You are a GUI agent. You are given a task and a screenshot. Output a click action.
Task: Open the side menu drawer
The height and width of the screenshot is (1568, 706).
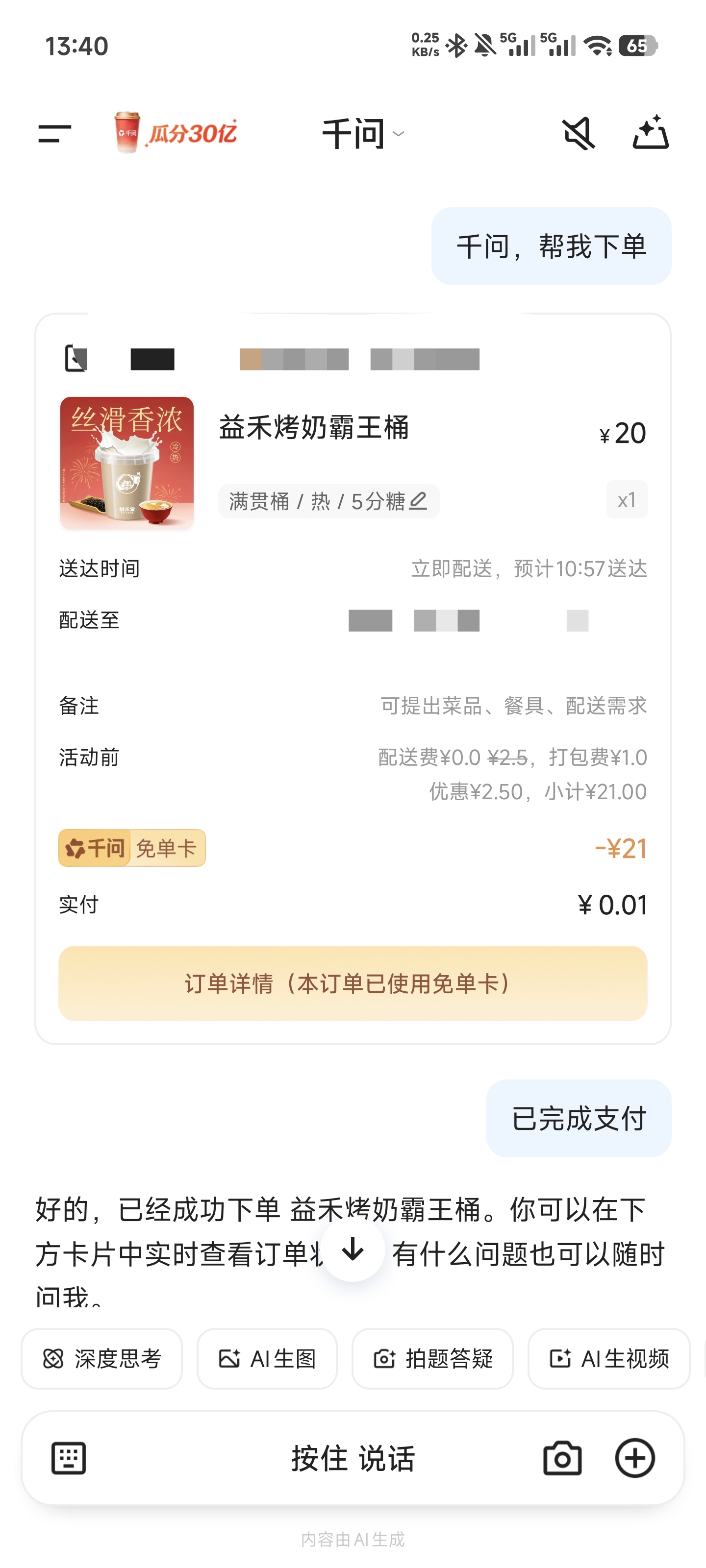[x=55, y=133]
